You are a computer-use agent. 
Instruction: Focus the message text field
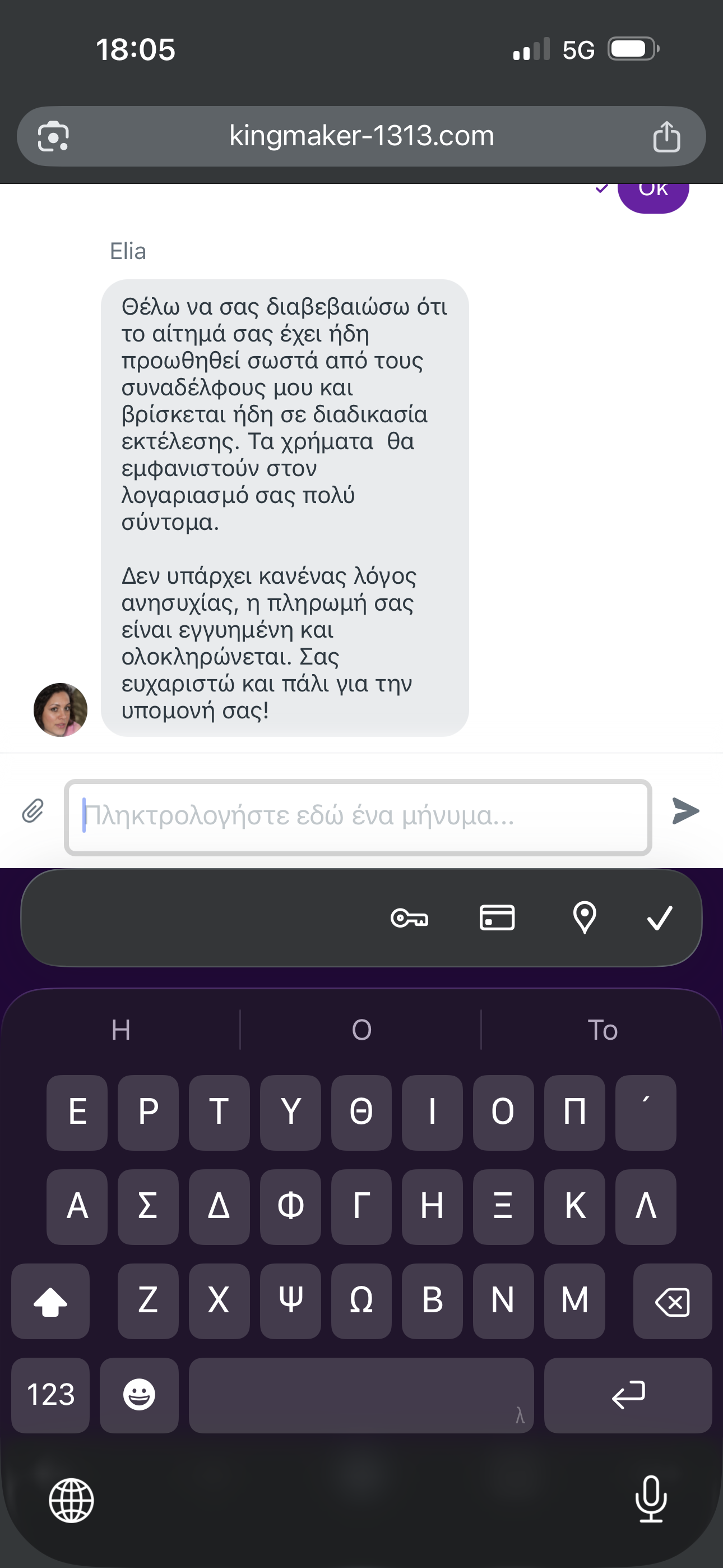[x=358, y=817]
